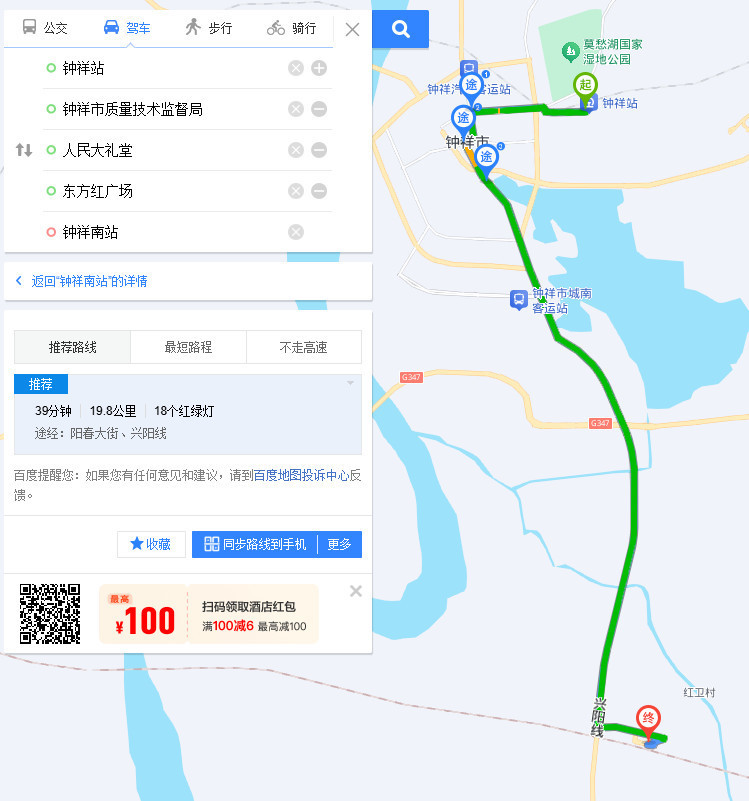Remove the 钟祥市质量技术监督局 waypoint

point(319,109)
